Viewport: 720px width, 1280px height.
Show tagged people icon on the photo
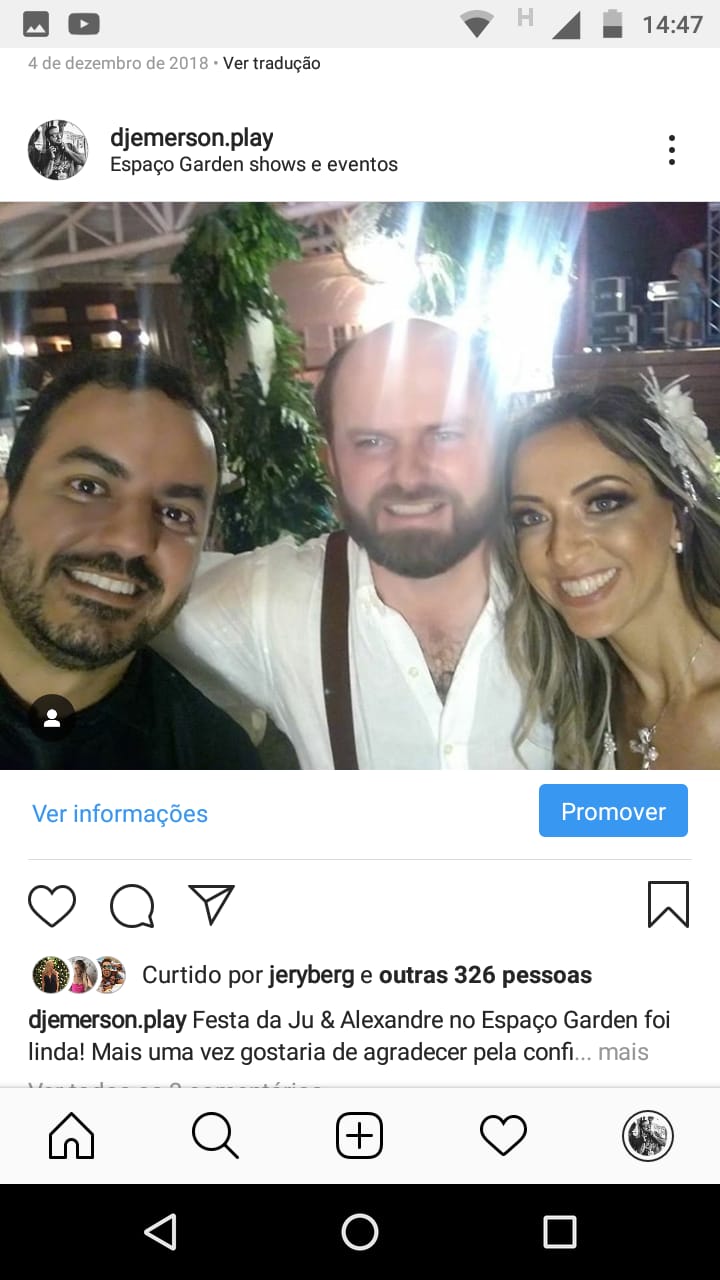(52, 717)
